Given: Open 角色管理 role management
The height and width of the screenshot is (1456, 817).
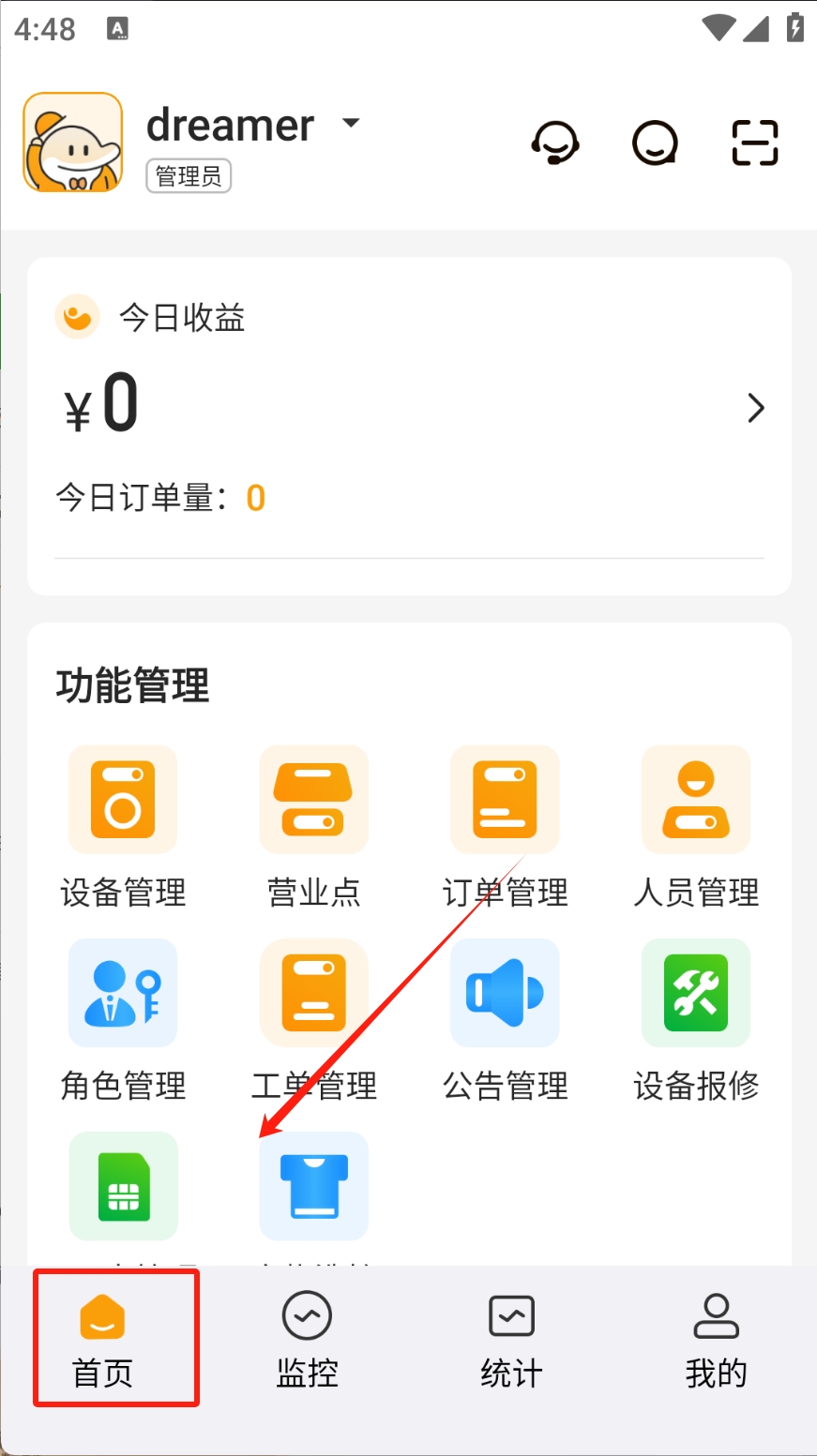Looking at the screenshot, I should click(123, 993).
